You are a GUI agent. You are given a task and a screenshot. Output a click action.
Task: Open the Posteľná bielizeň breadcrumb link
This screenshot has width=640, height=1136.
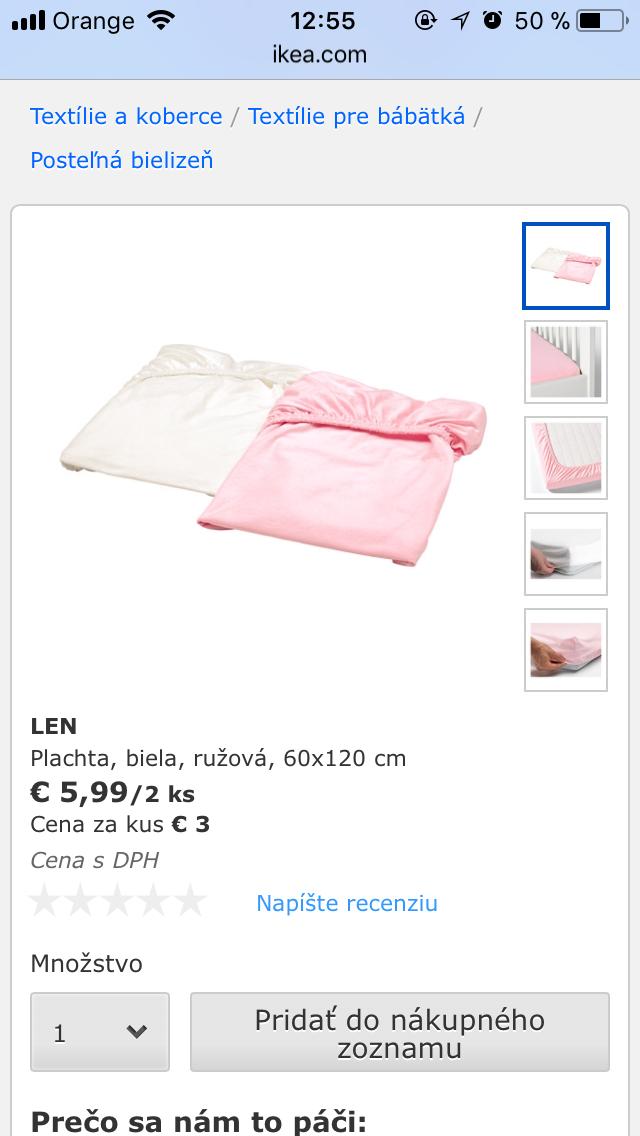click(x=122, y=160)
